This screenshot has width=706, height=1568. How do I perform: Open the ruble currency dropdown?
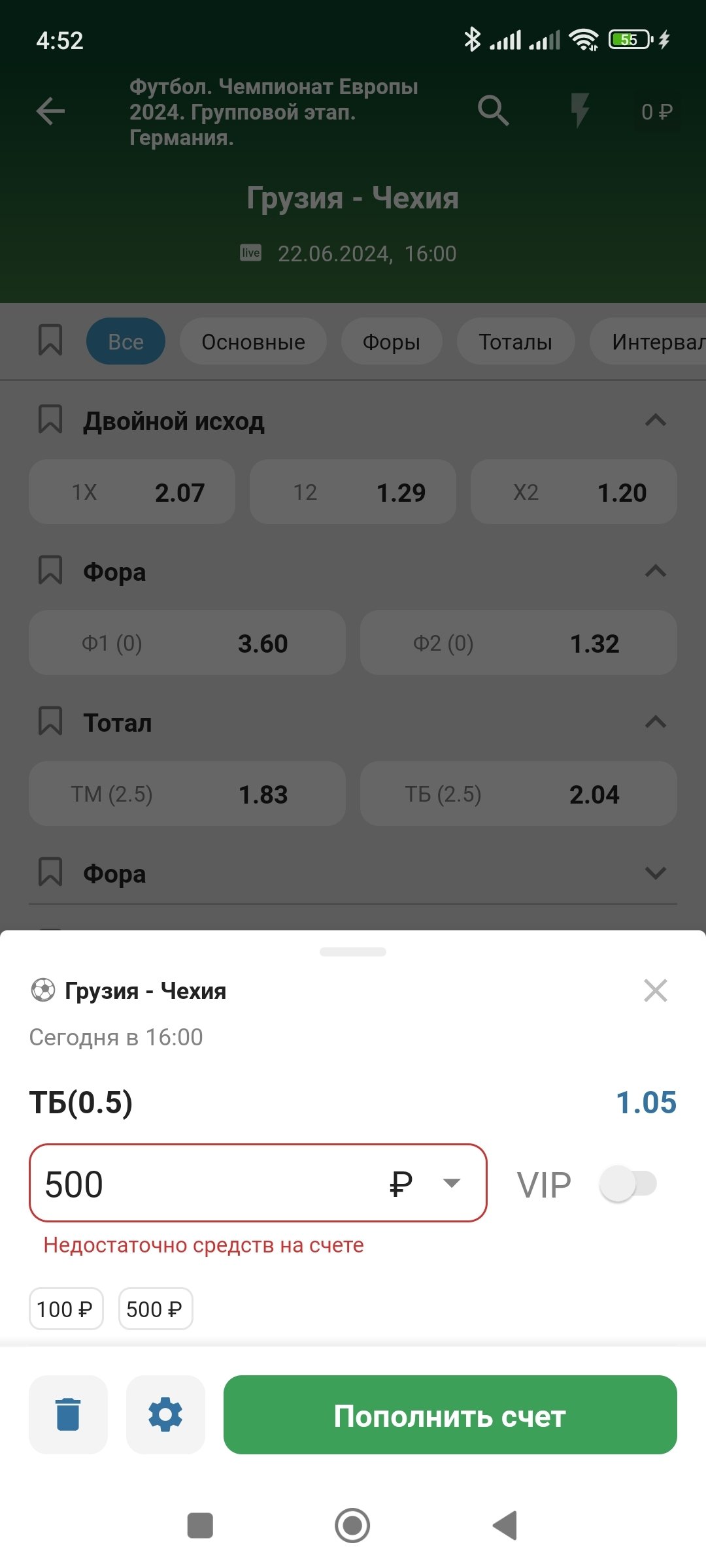coord(451,1183)
